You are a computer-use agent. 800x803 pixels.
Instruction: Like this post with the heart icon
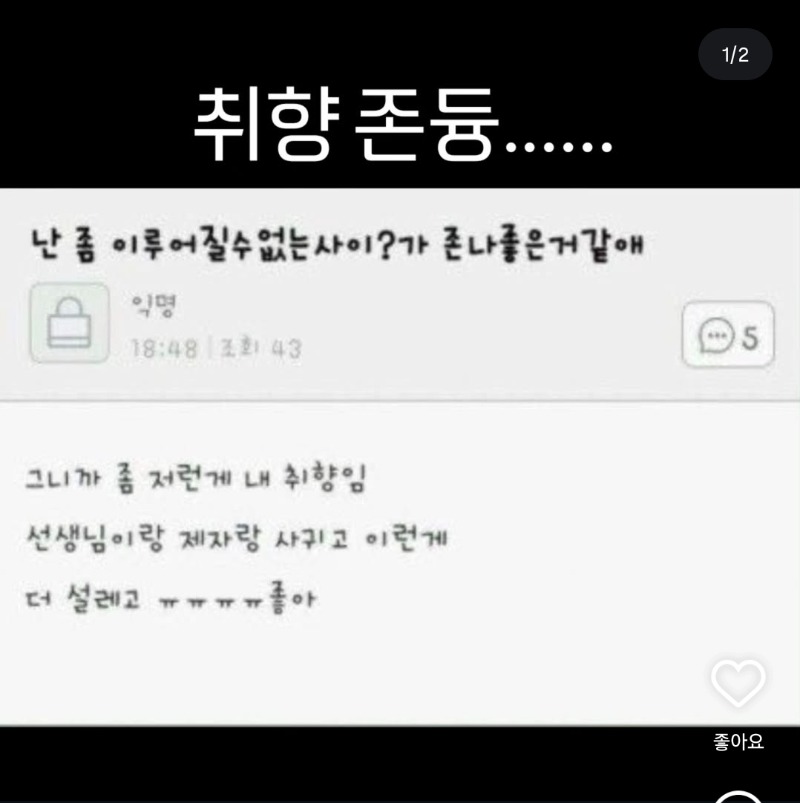738,685
